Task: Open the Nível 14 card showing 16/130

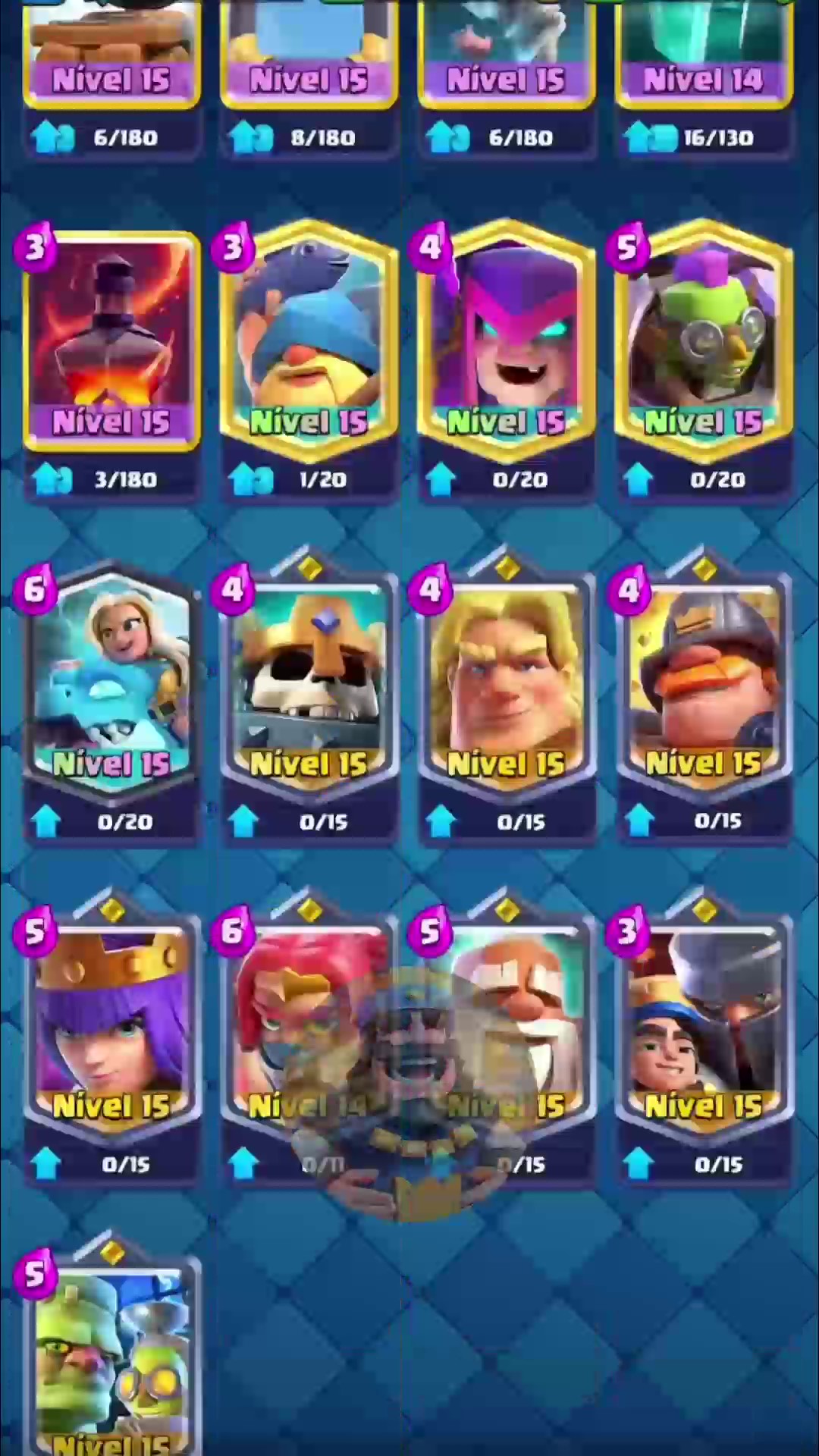Action: tap(704, 53)
